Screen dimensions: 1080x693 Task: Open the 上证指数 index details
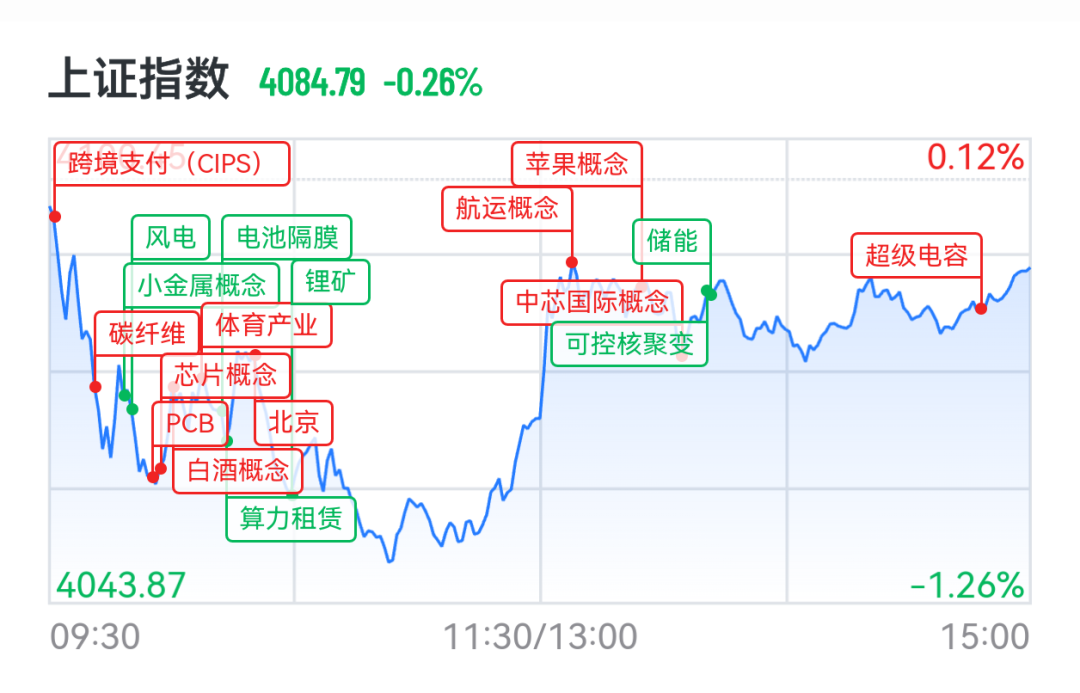pos(139,79)
